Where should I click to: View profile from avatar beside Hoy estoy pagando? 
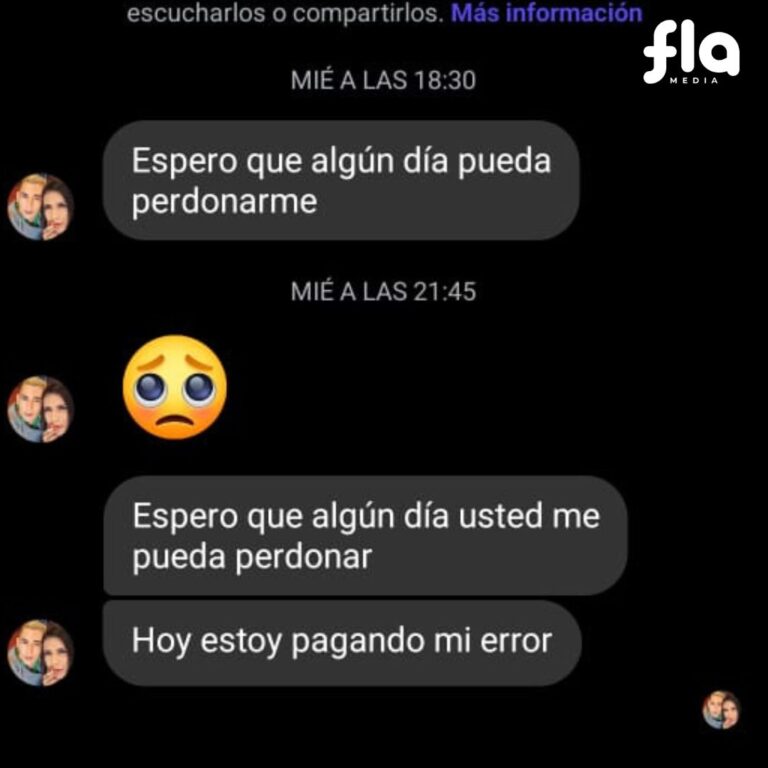tap(41, 652)
